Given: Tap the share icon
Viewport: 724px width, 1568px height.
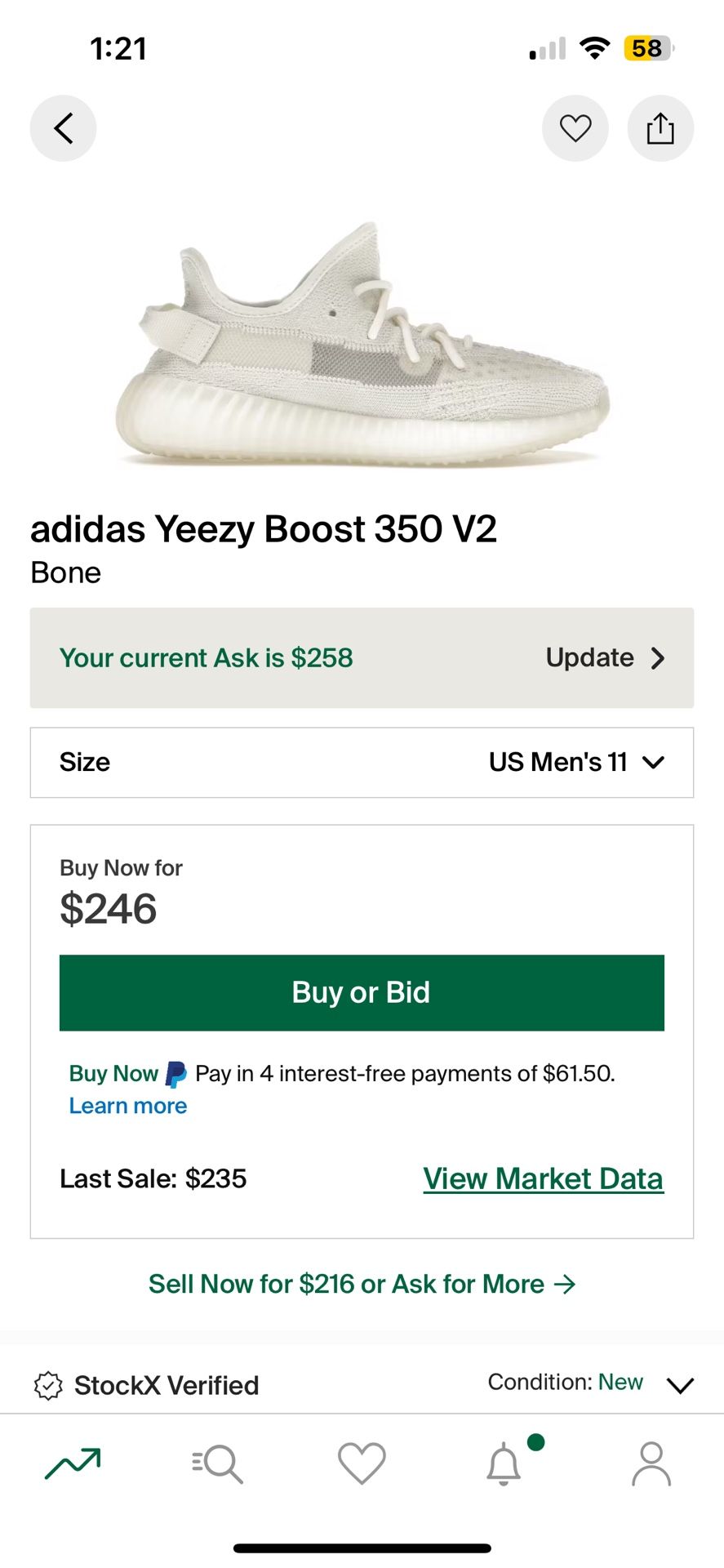Looking at the screenshot, I should (660, 128).
